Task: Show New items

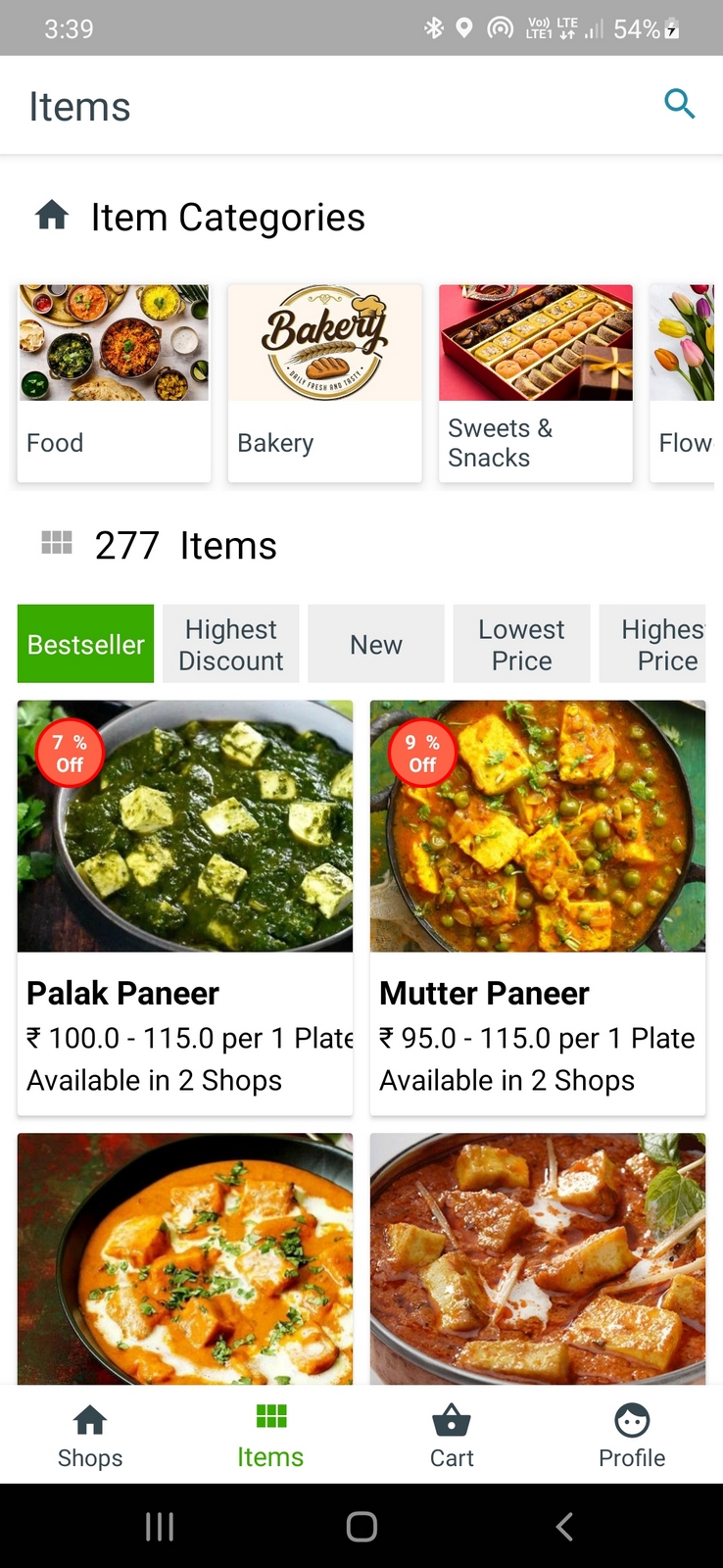Action: 376,644
